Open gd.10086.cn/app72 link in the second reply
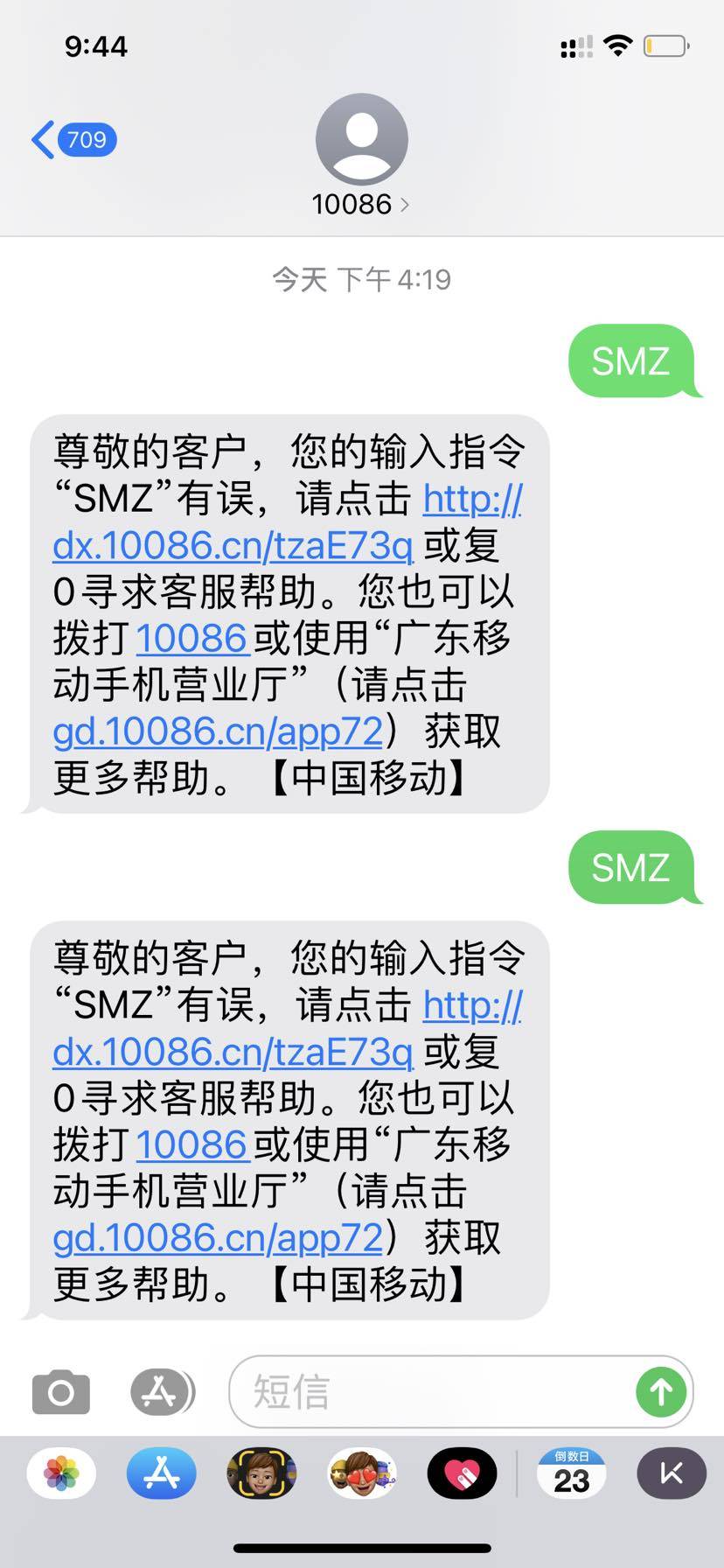724x1568 pixels. [x=218, y=1238]
